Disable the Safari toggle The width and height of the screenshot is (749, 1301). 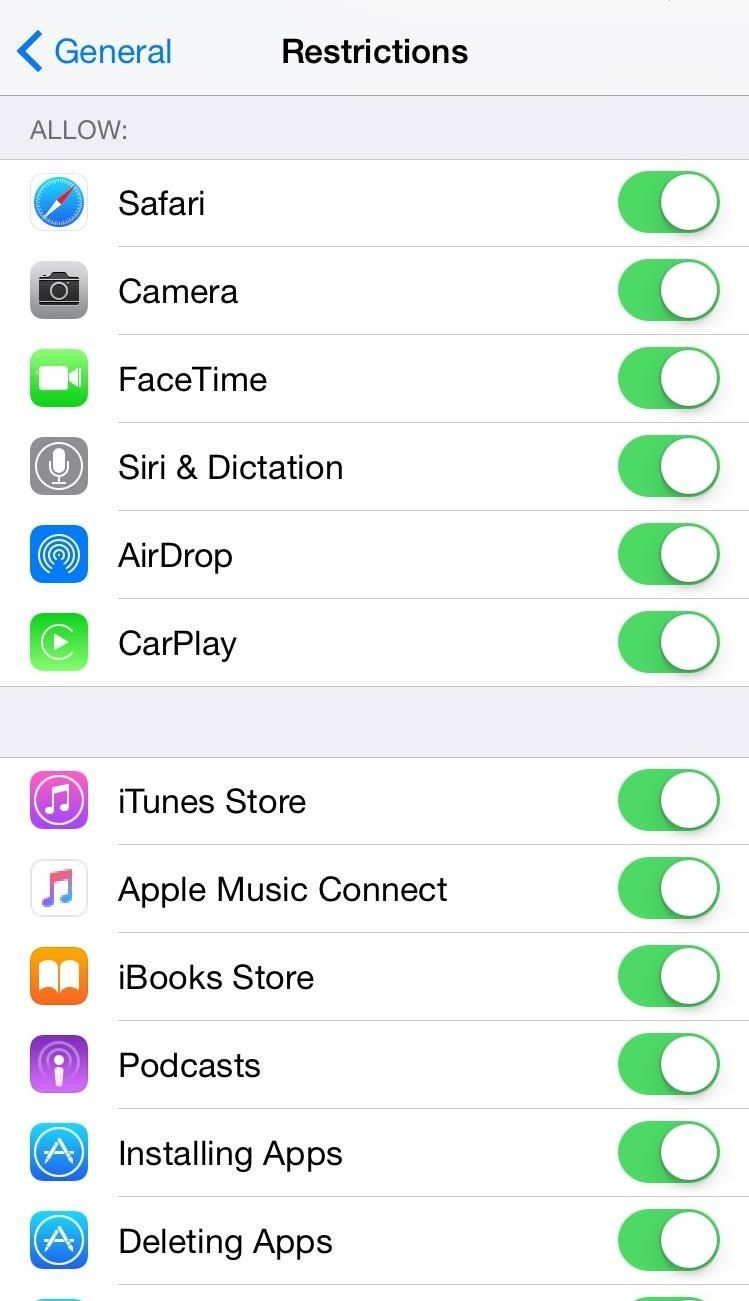tap(667, 202)
